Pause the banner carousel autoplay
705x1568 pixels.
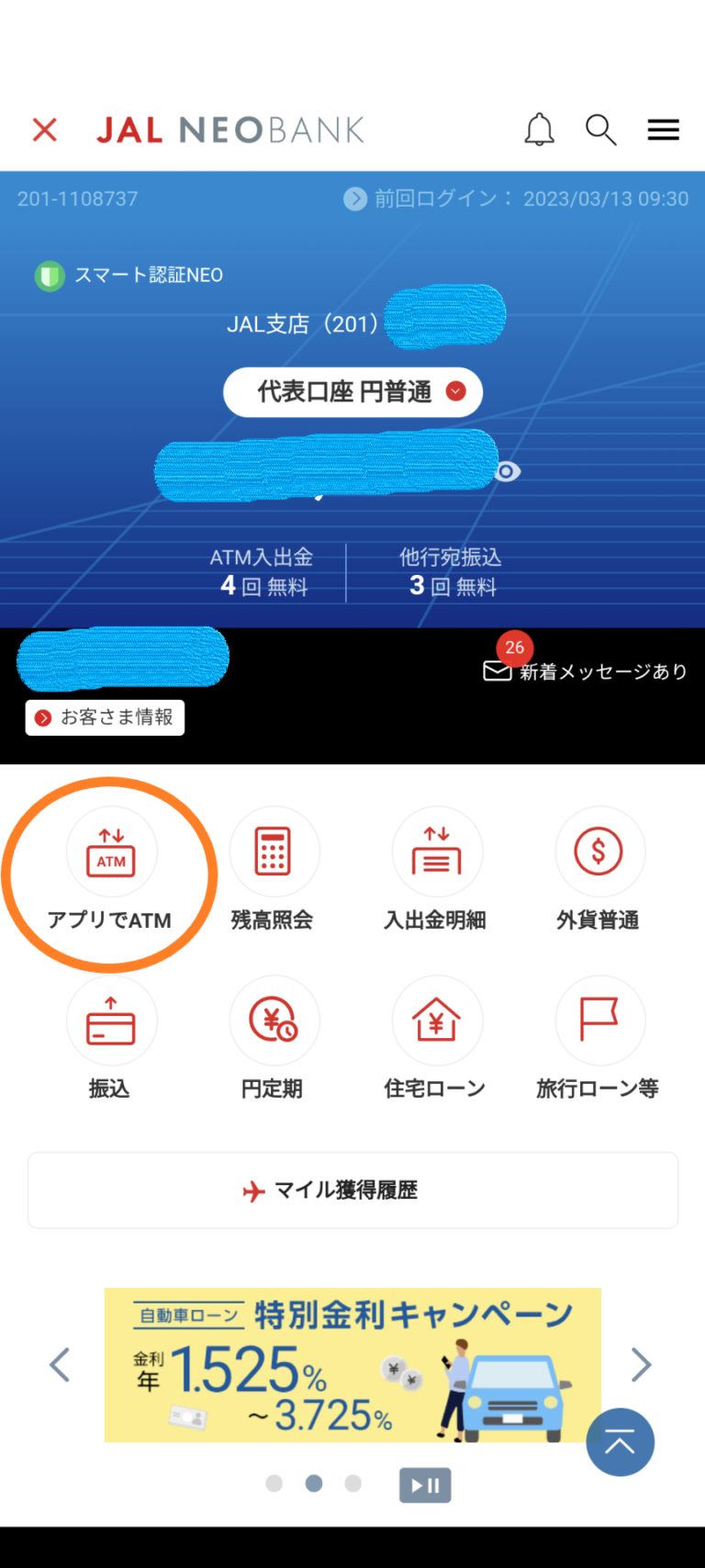425,1484
